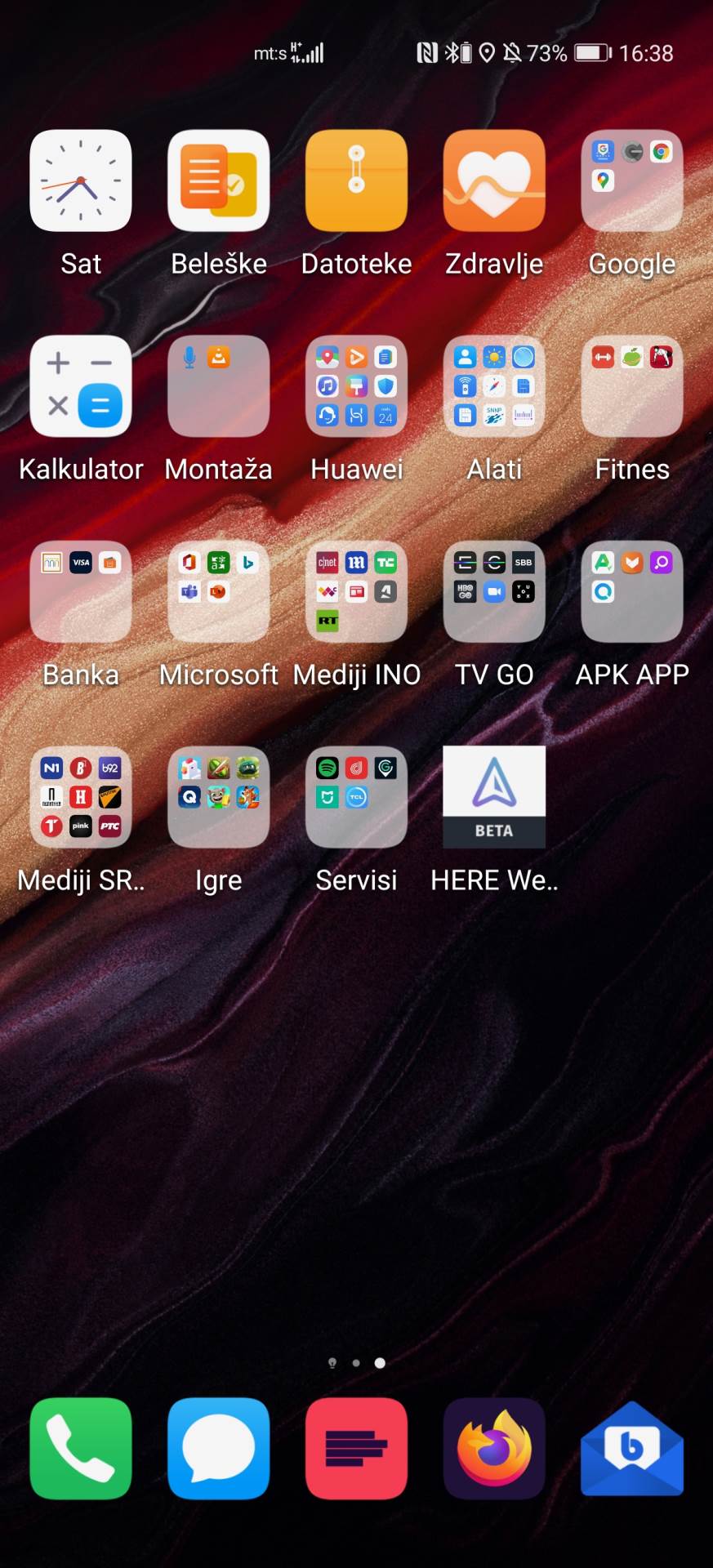Open the Montaža folder
This screenshot has width=713, height=1568.
(x=218, y=386)
